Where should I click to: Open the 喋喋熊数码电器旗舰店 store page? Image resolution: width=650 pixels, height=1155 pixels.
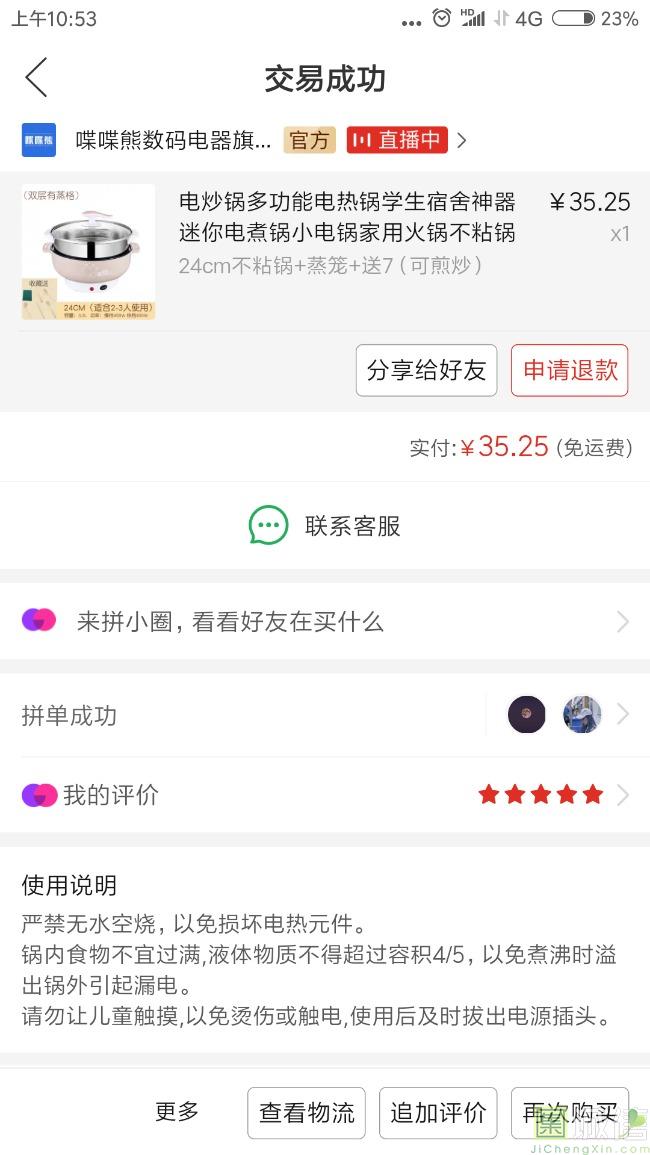click(x=173, y=140)
